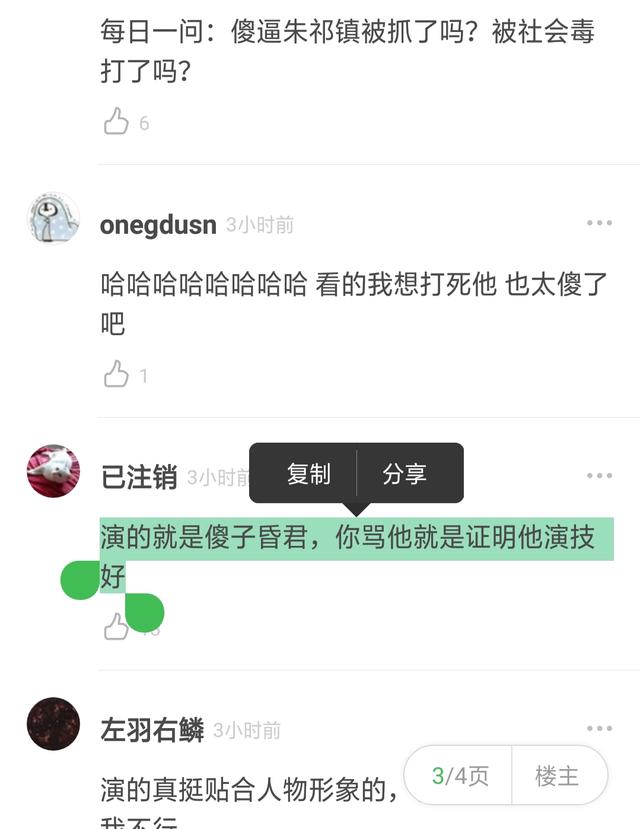Open more options on onegdusn's comment
The height and width of the screenshot is (829, 640).
click(599, 223)
